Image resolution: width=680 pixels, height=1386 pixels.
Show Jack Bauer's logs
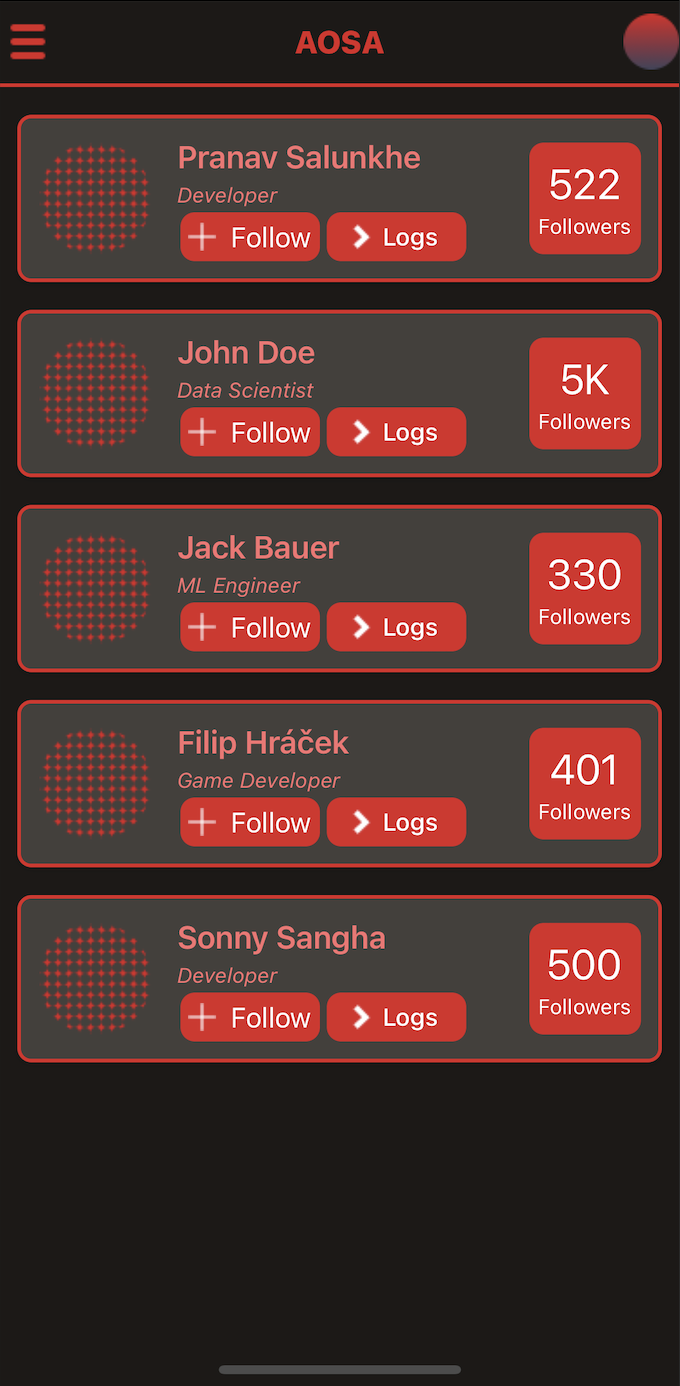396,627
